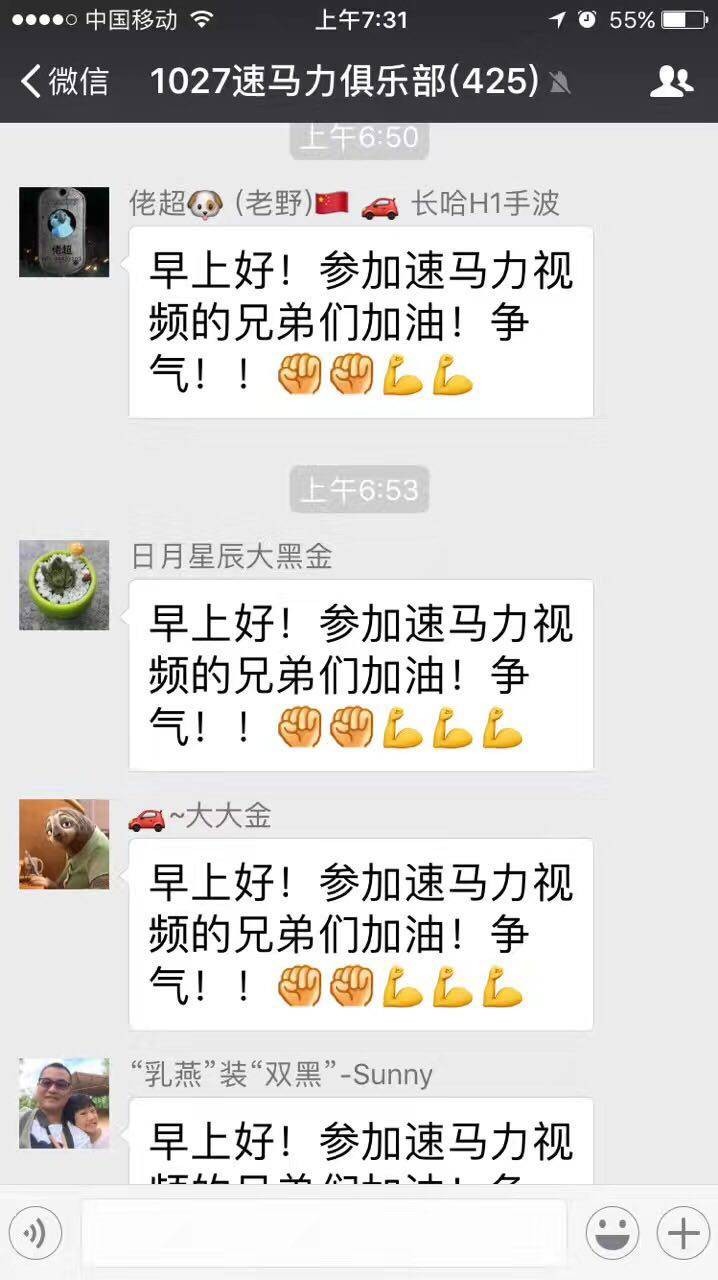Open the plus attachment menu
The width and height of the screenshot is (718, 1280).
(683, 1233)
